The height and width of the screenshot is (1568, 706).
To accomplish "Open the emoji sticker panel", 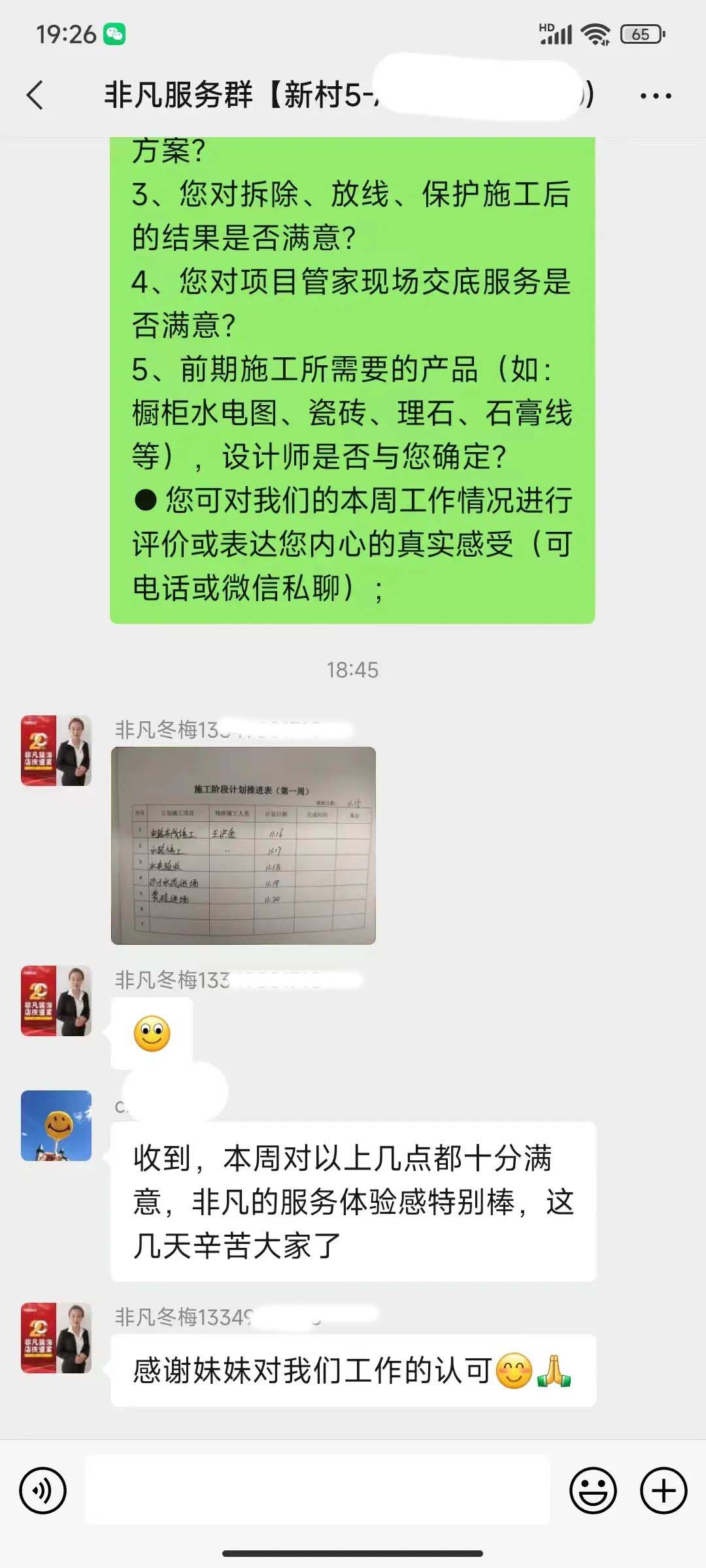I will coord(593,1491).
